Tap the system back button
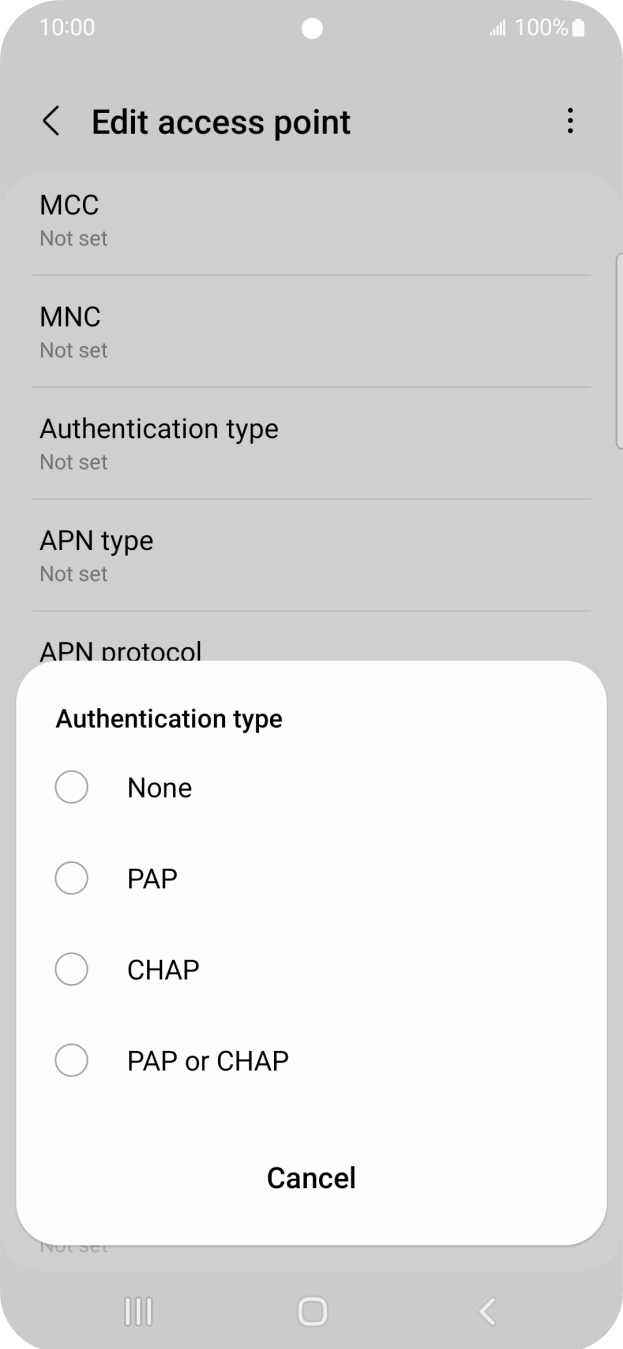The height and width of the screenshot is (1349, 623). (487, 1311)
